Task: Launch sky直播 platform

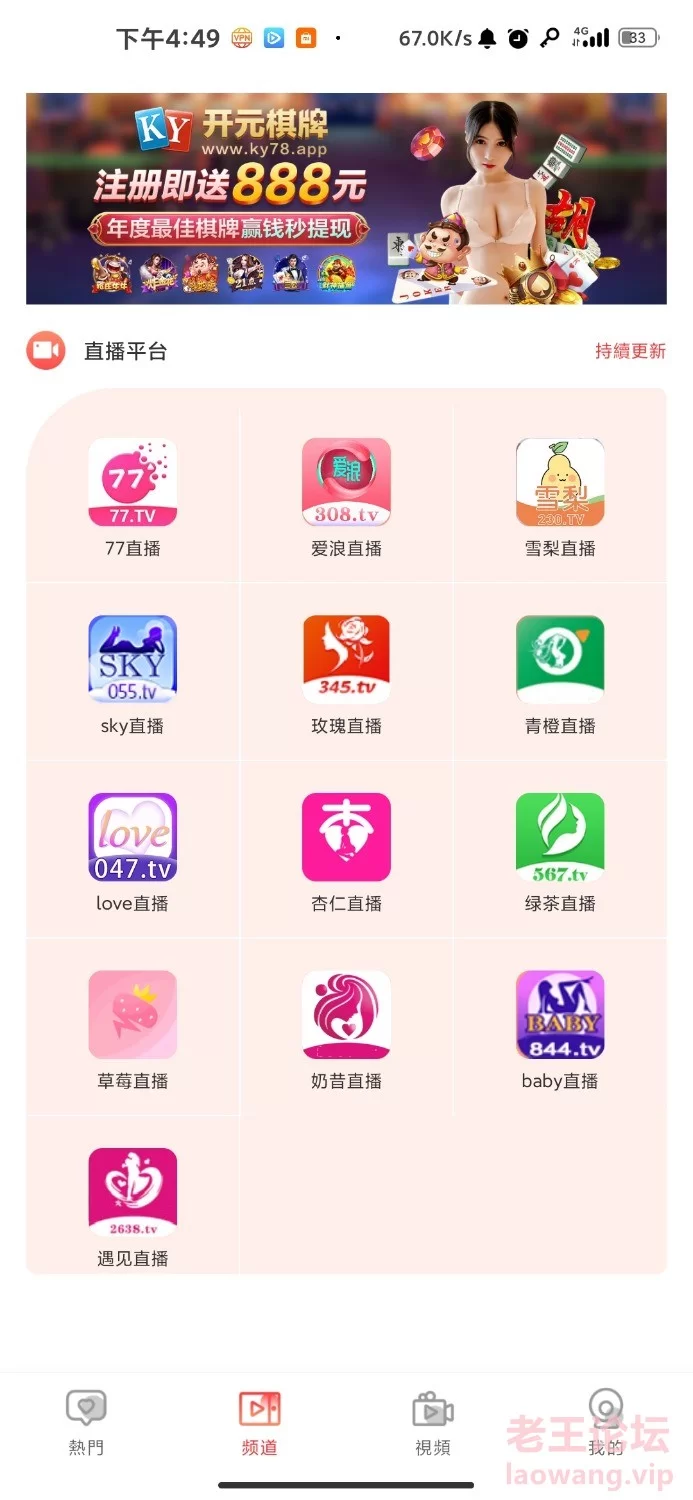Action: [x=133, y=672]
